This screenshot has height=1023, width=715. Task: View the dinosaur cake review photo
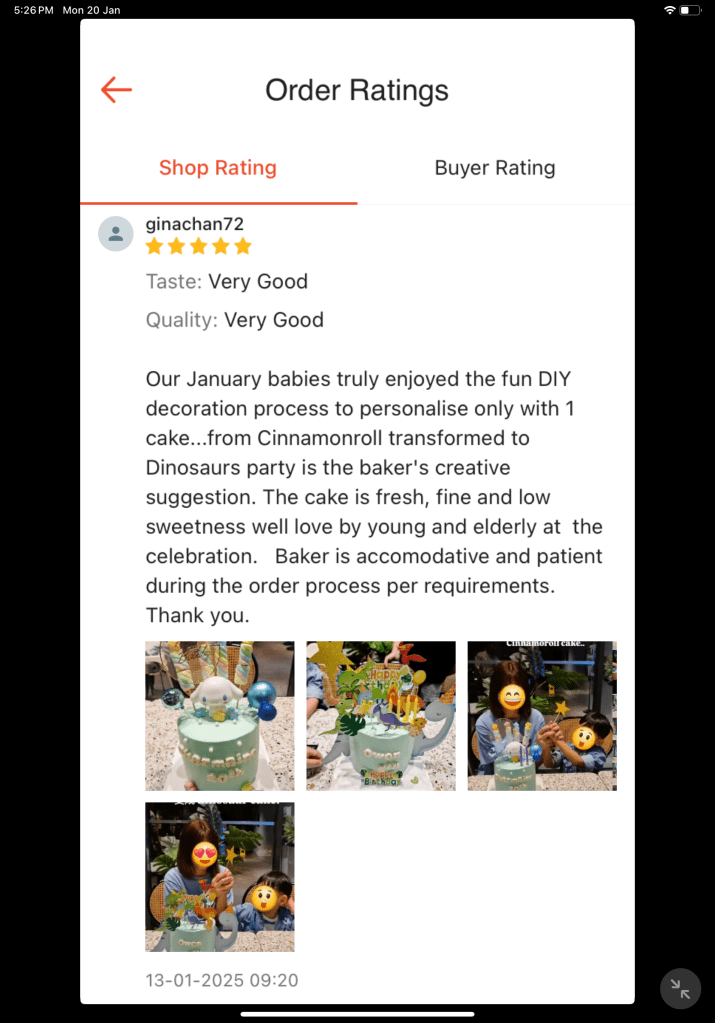point(381,716)
